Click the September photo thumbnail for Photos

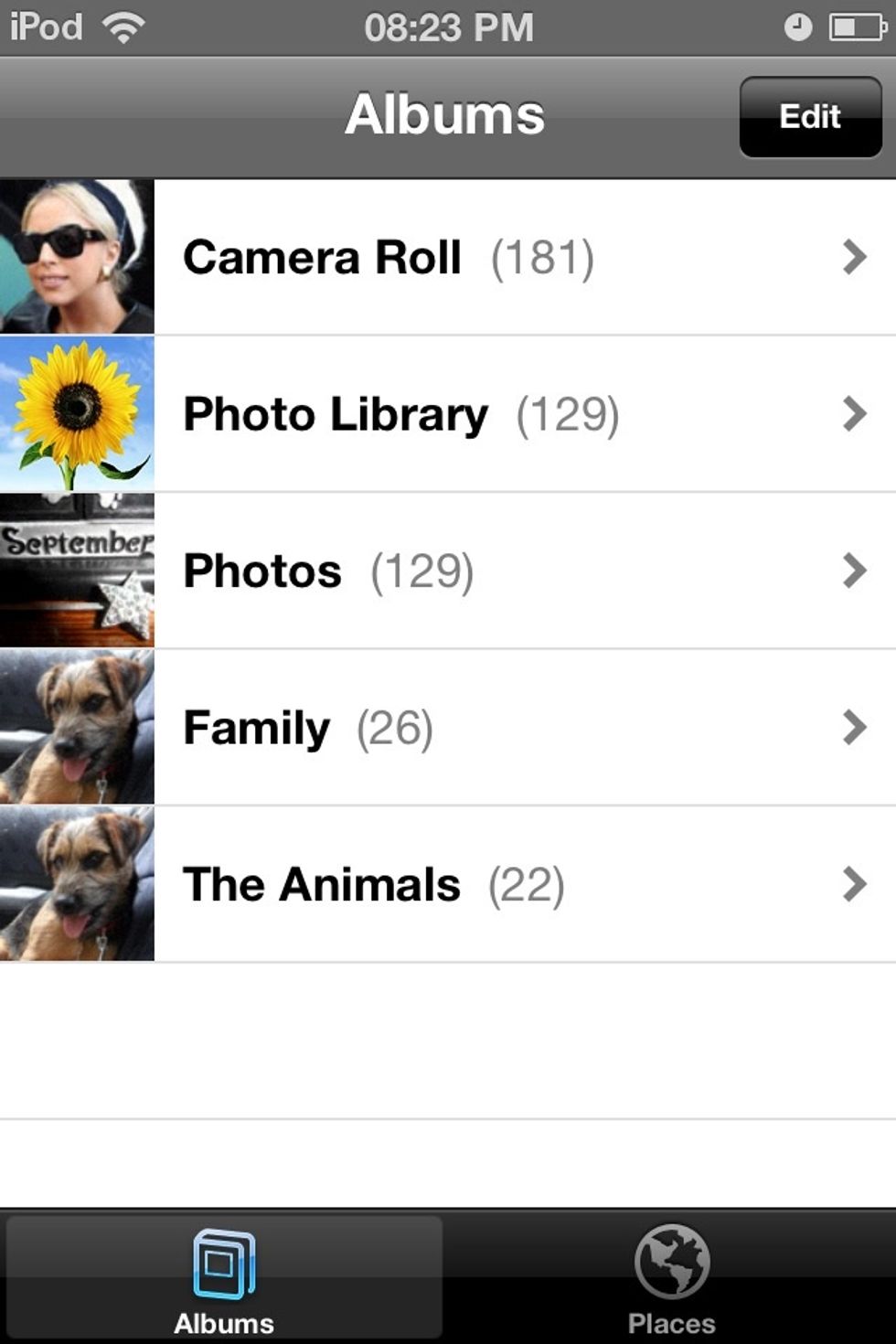(x=78, y=571)
